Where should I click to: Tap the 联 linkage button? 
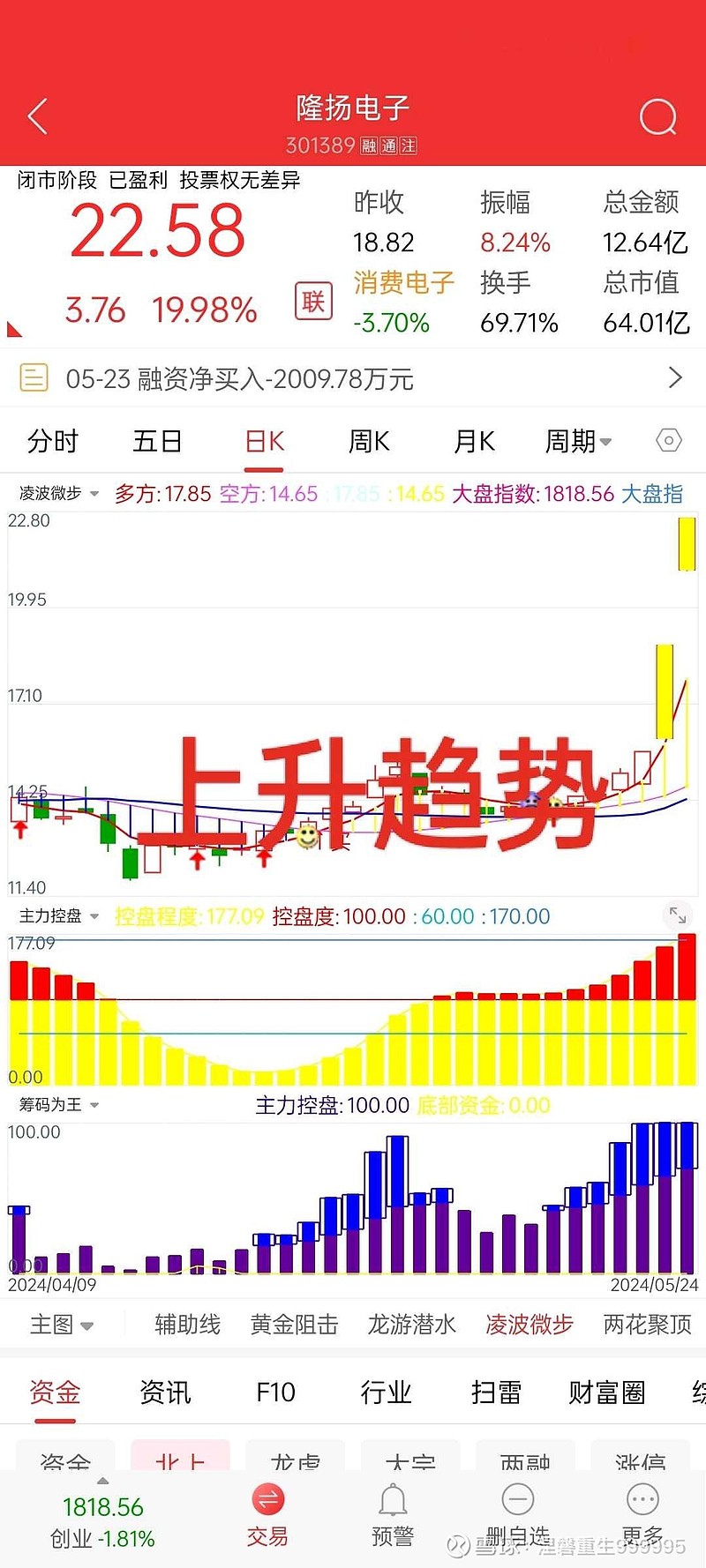313,302
